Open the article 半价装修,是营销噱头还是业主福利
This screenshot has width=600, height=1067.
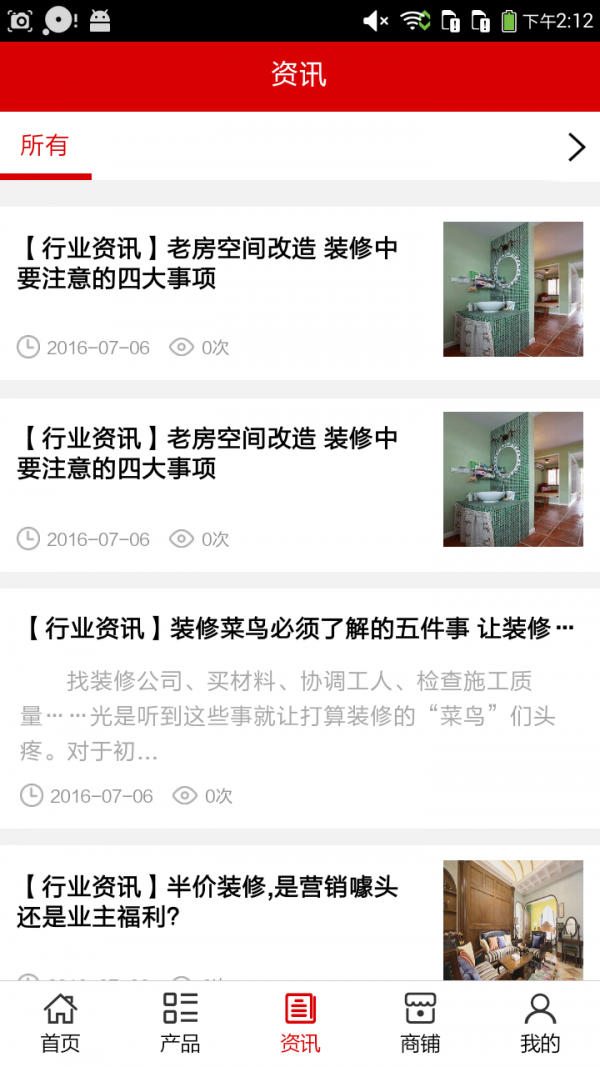tap(210, 901)
